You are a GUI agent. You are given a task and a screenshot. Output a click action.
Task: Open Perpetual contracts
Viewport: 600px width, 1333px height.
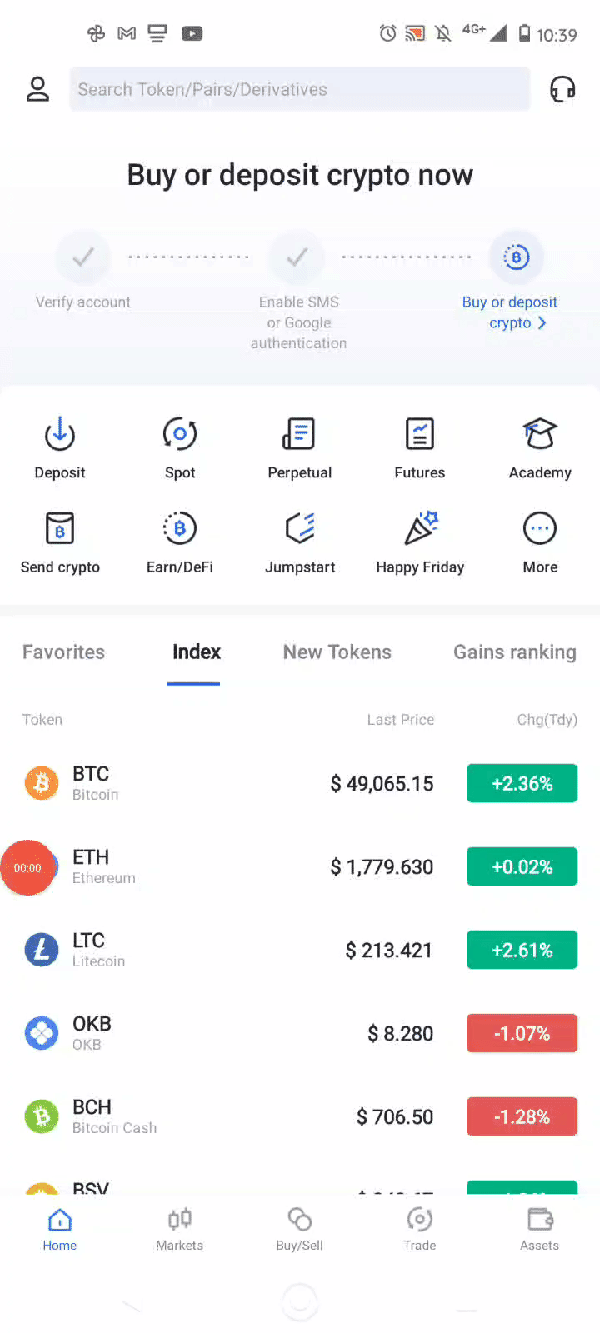pyautogui.click(x=299, y=448)
